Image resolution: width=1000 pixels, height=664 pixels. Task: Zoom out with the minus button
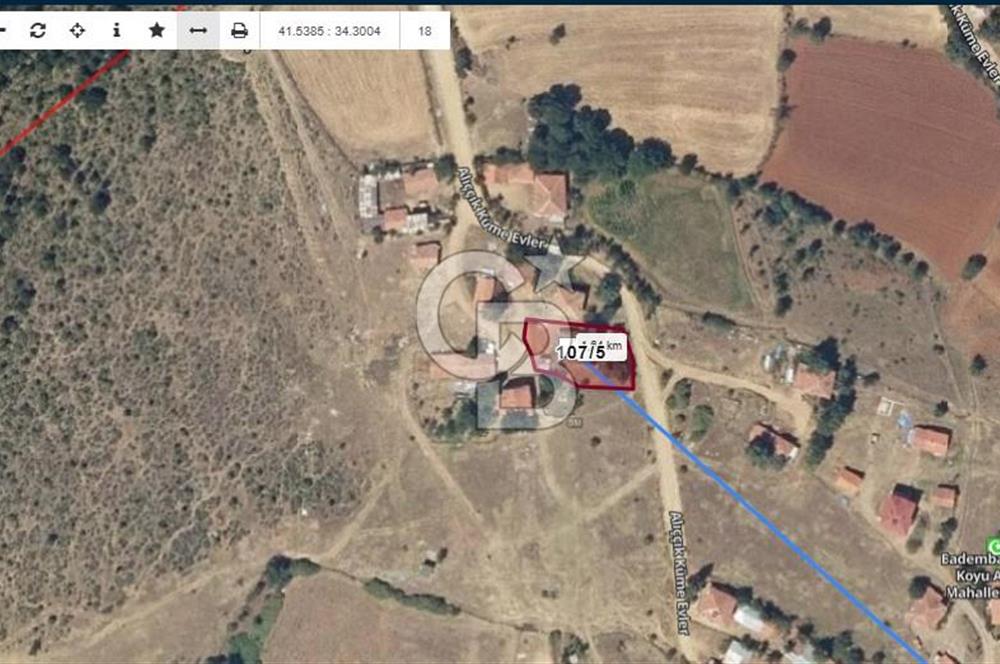(x=3, y=30)
